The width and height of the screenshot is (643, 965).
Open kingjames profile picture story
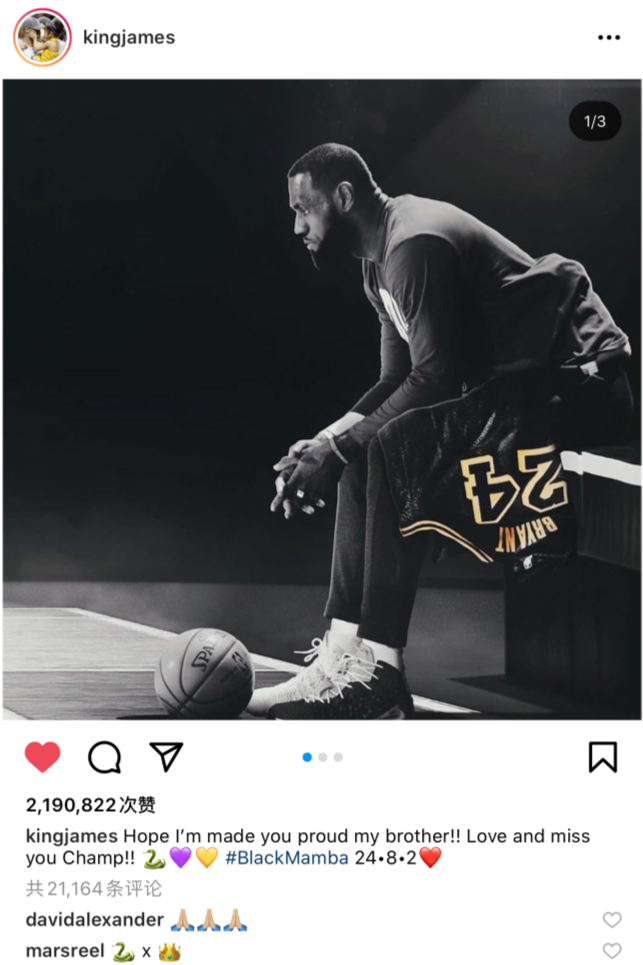pyautogui.click(x=42, y=38)
